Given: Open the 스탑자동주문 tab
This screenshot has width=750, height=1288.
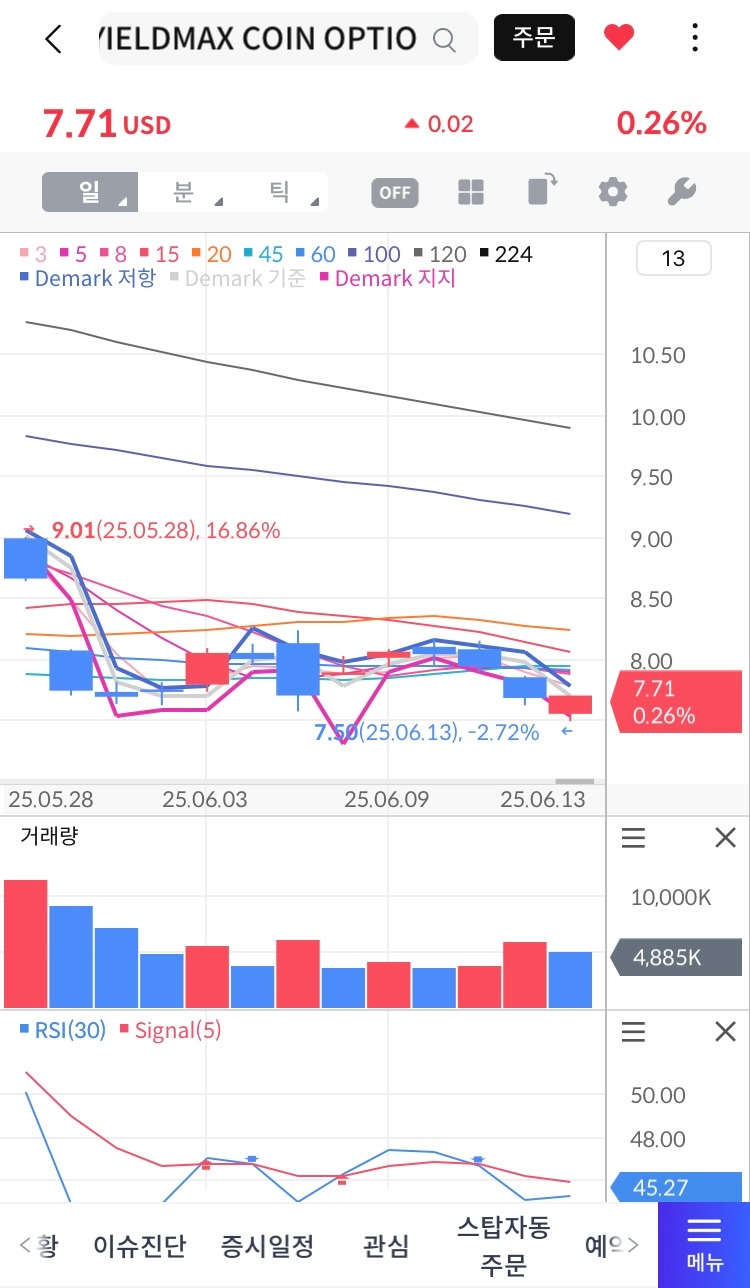Looking at the screenshot, I should [503, 1245].
